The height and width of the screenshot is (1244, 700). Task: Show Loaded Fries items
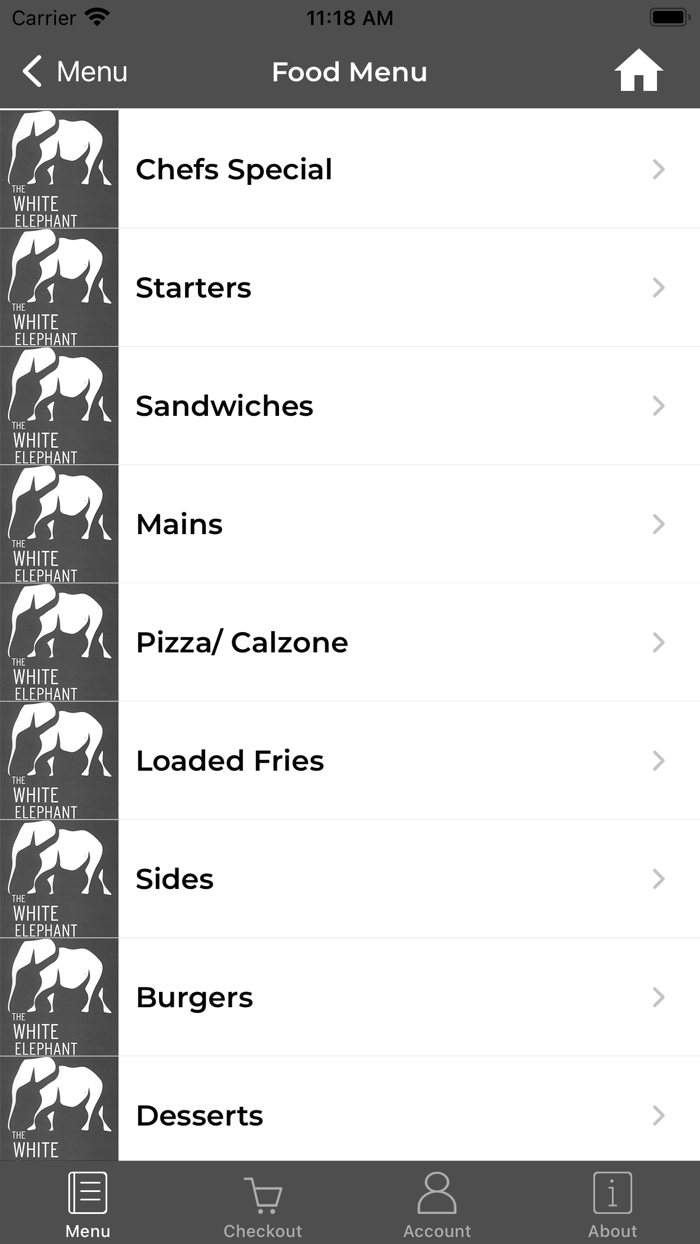pos(350,761)
